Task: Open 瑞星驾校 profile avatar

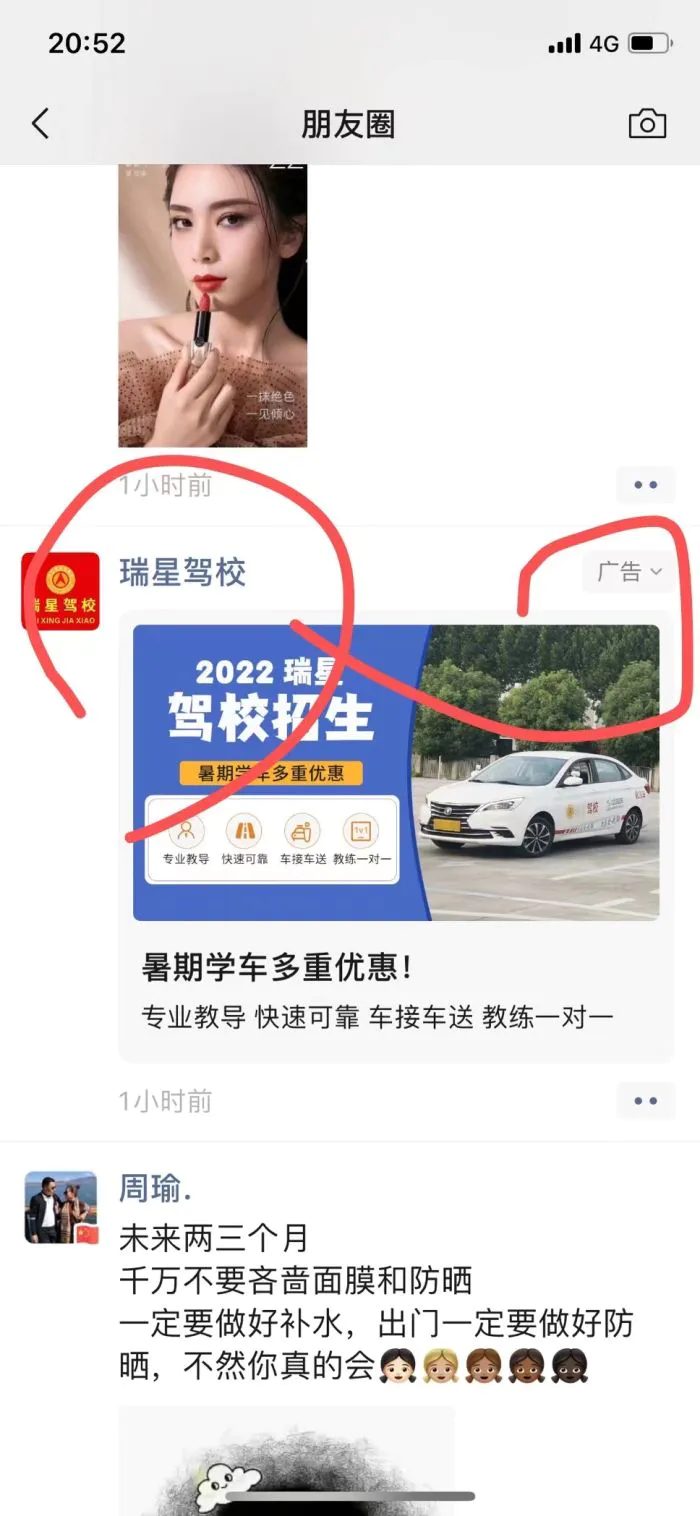Action: 60,591
